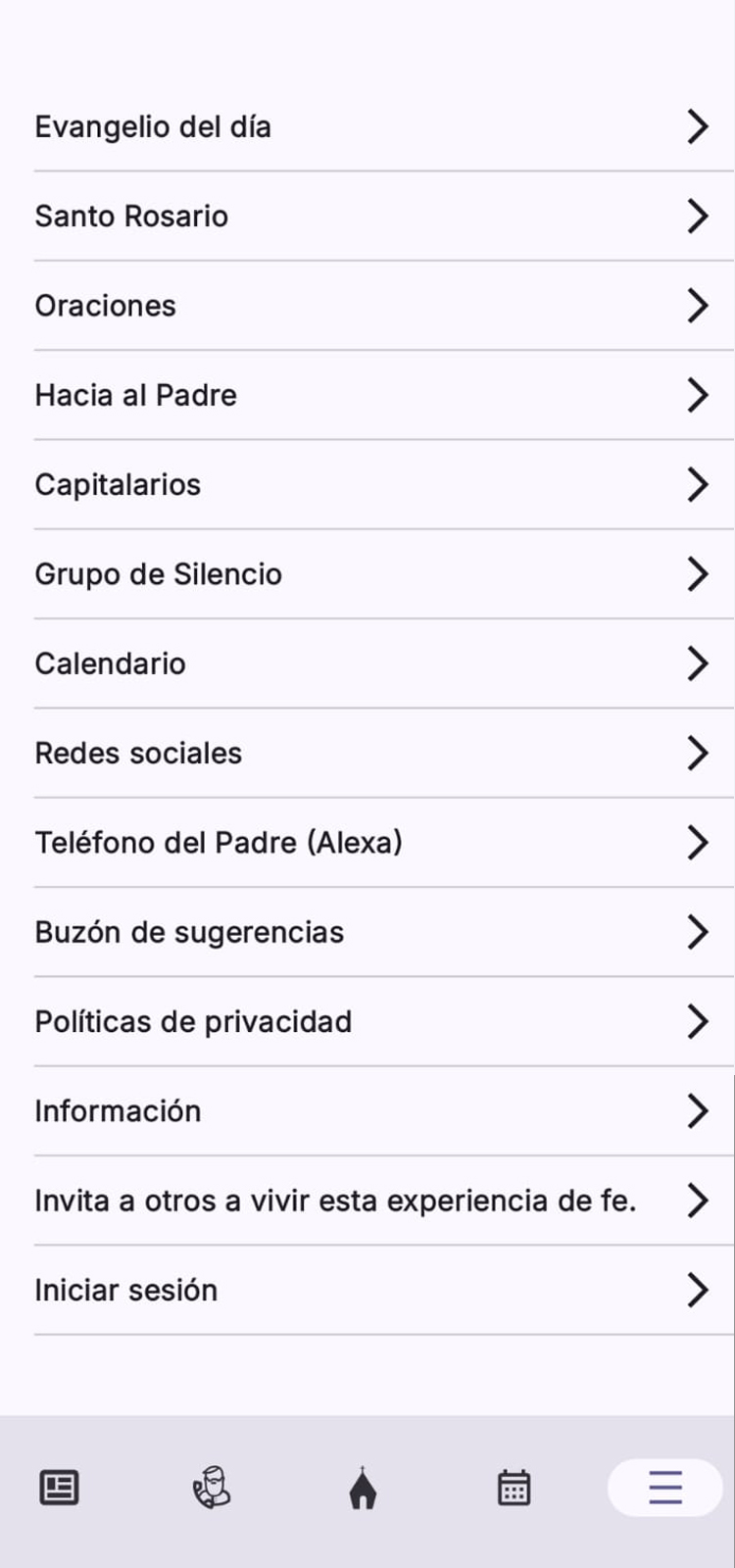735x1568 pixels.
Task: Select the church icon in the navigation bar
Action: coord(363,1487)
